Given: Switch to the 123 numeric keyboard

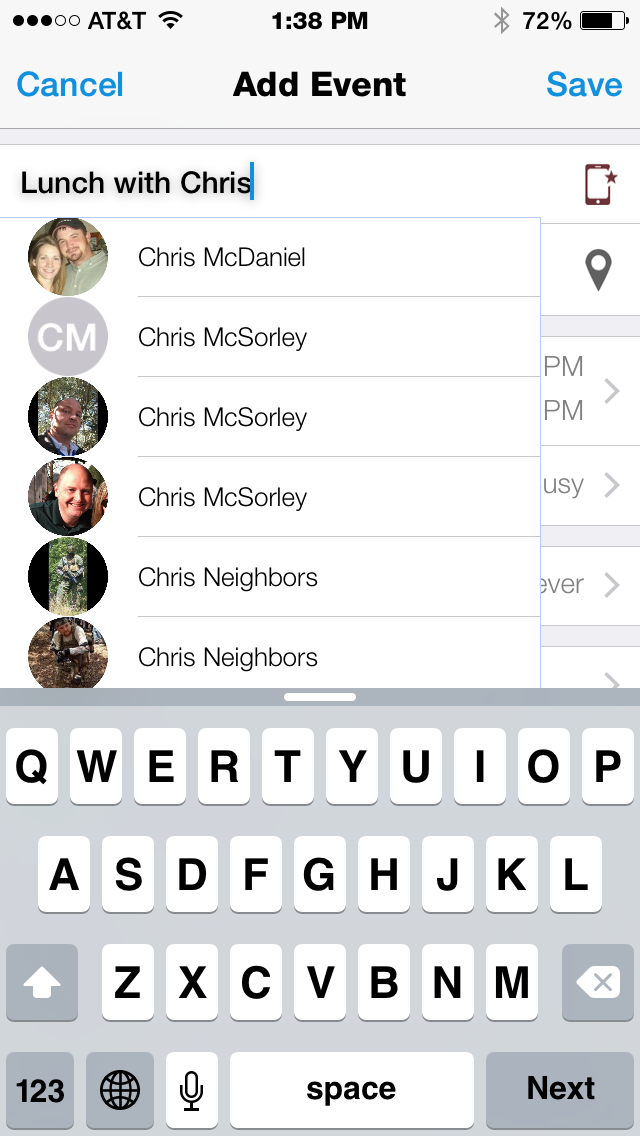Looking at the screenshot, I should click(40, 1088).
